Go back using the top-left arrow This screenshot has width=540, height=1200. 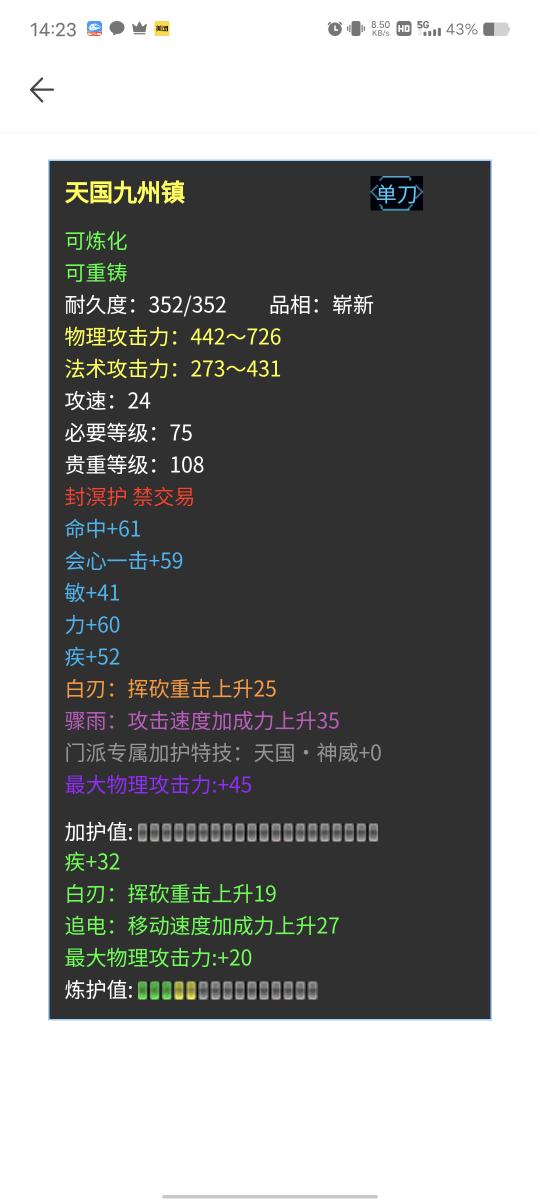[x=41, y=90]
